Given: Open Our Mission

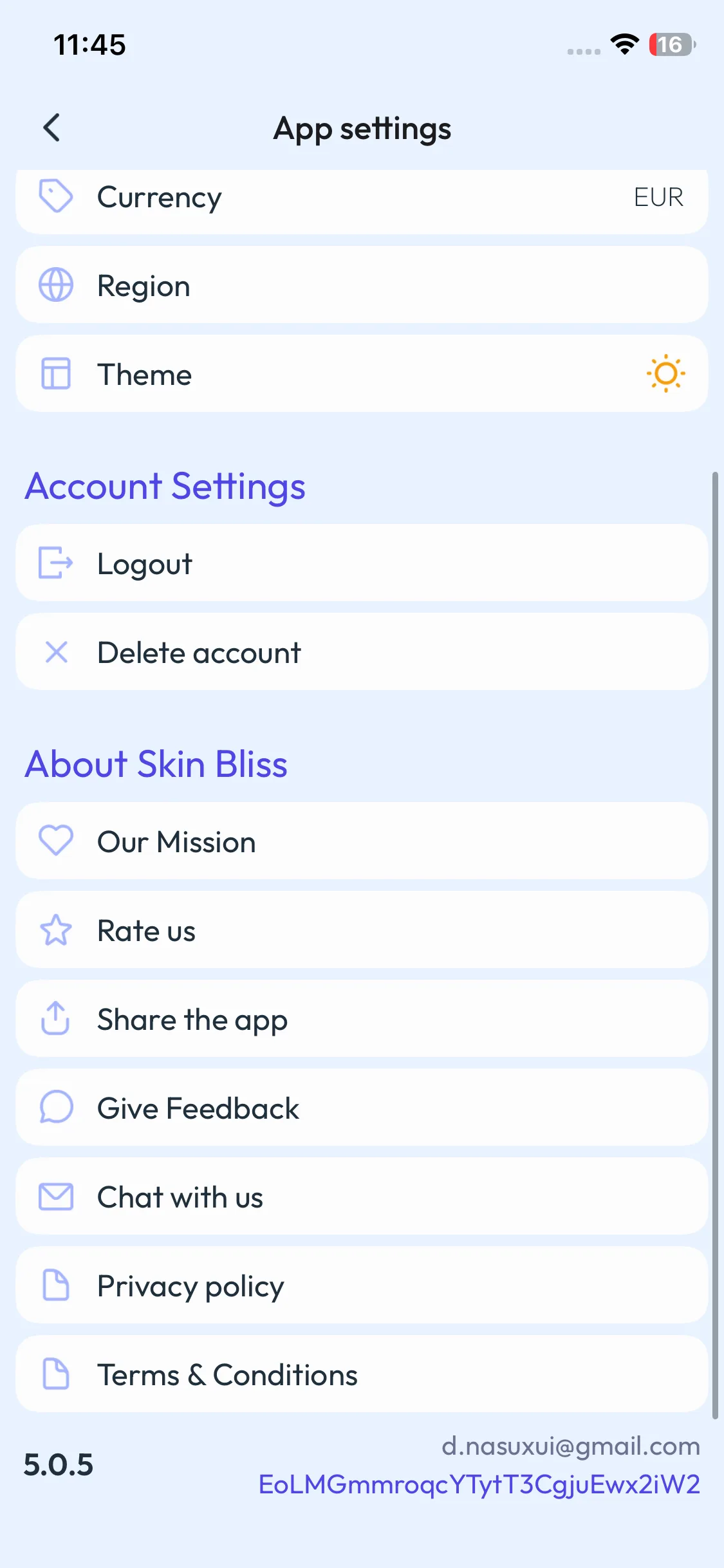Looking at the screenshot, I should (362, 841).
